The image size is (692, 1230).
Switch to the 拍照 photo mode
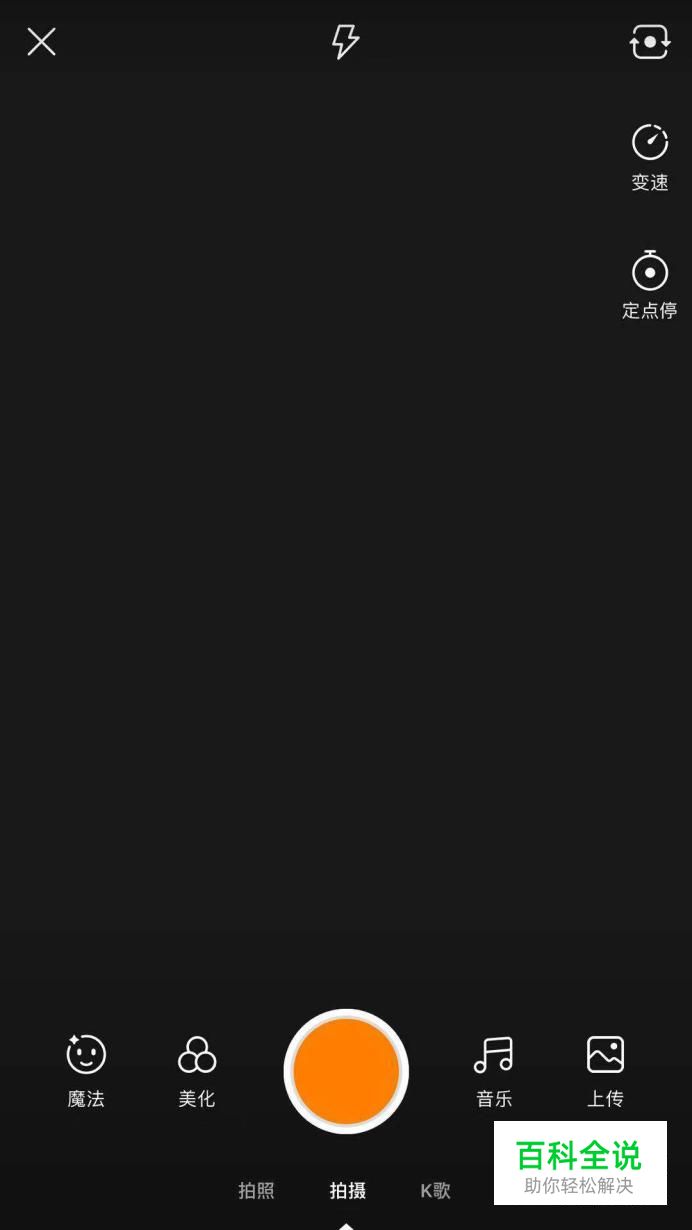tap(256, 1190)
